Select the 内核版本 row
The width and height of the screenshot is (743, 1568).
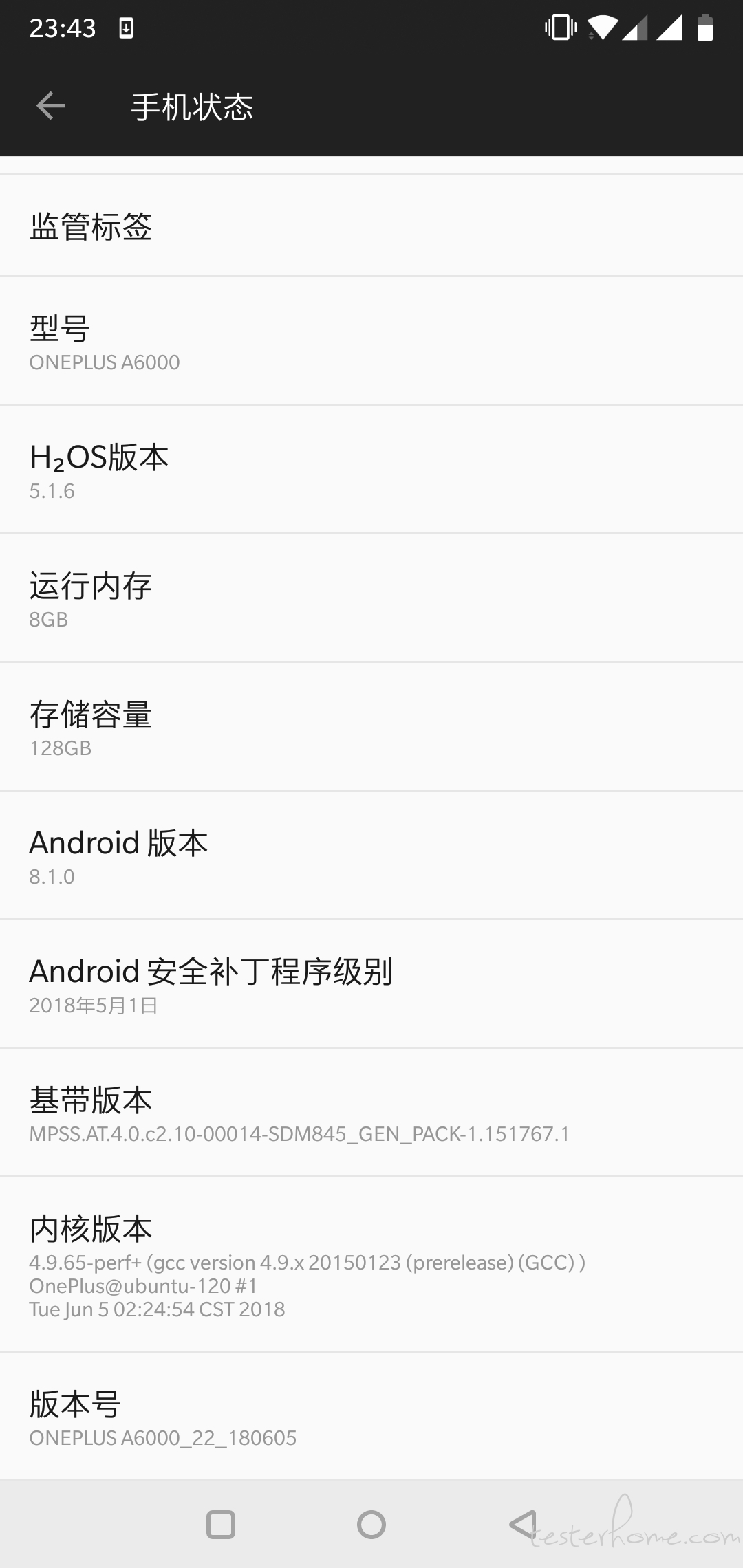pyautogui.click(x=371, y=1264)
